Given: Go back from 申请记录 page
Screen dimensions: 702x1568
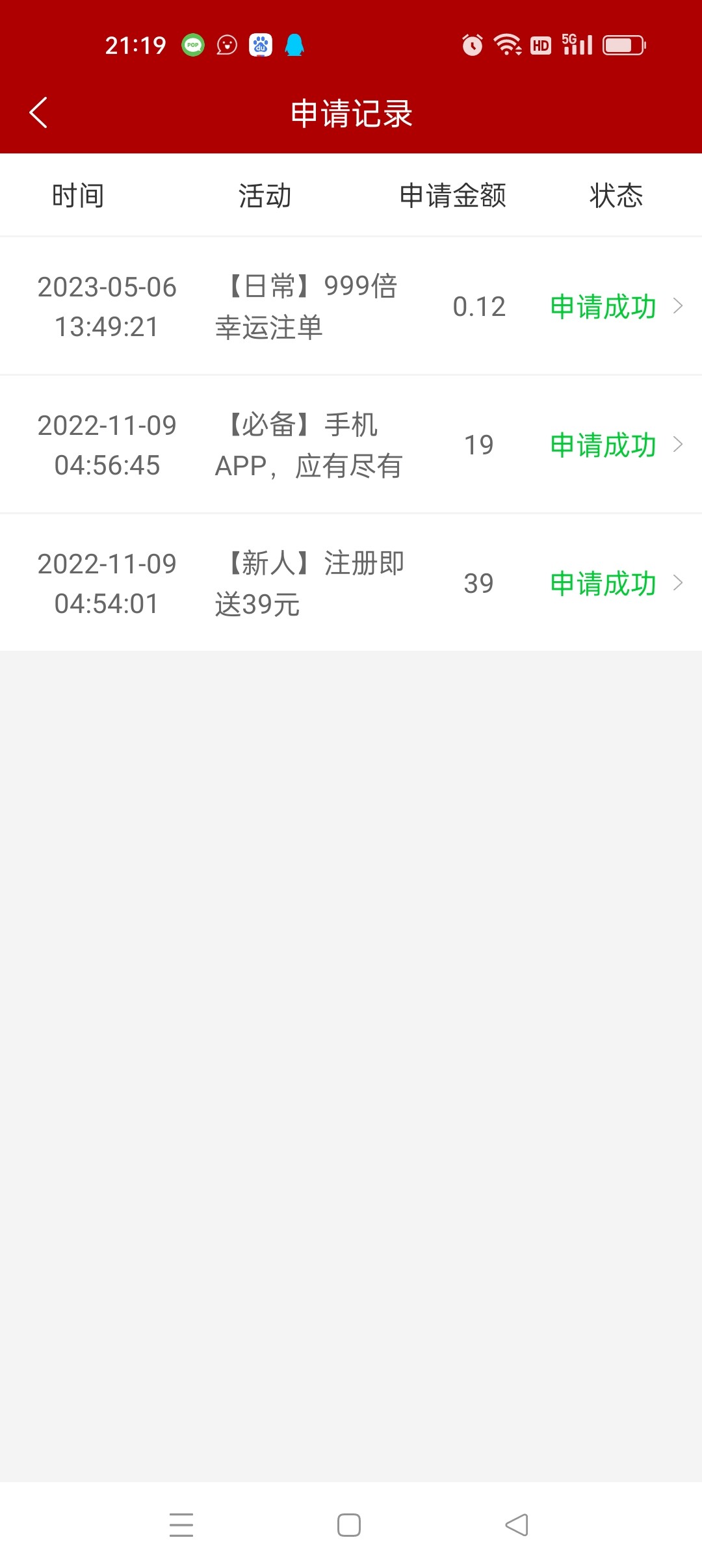Looking at the screenshot, I should tap(39, 113).
